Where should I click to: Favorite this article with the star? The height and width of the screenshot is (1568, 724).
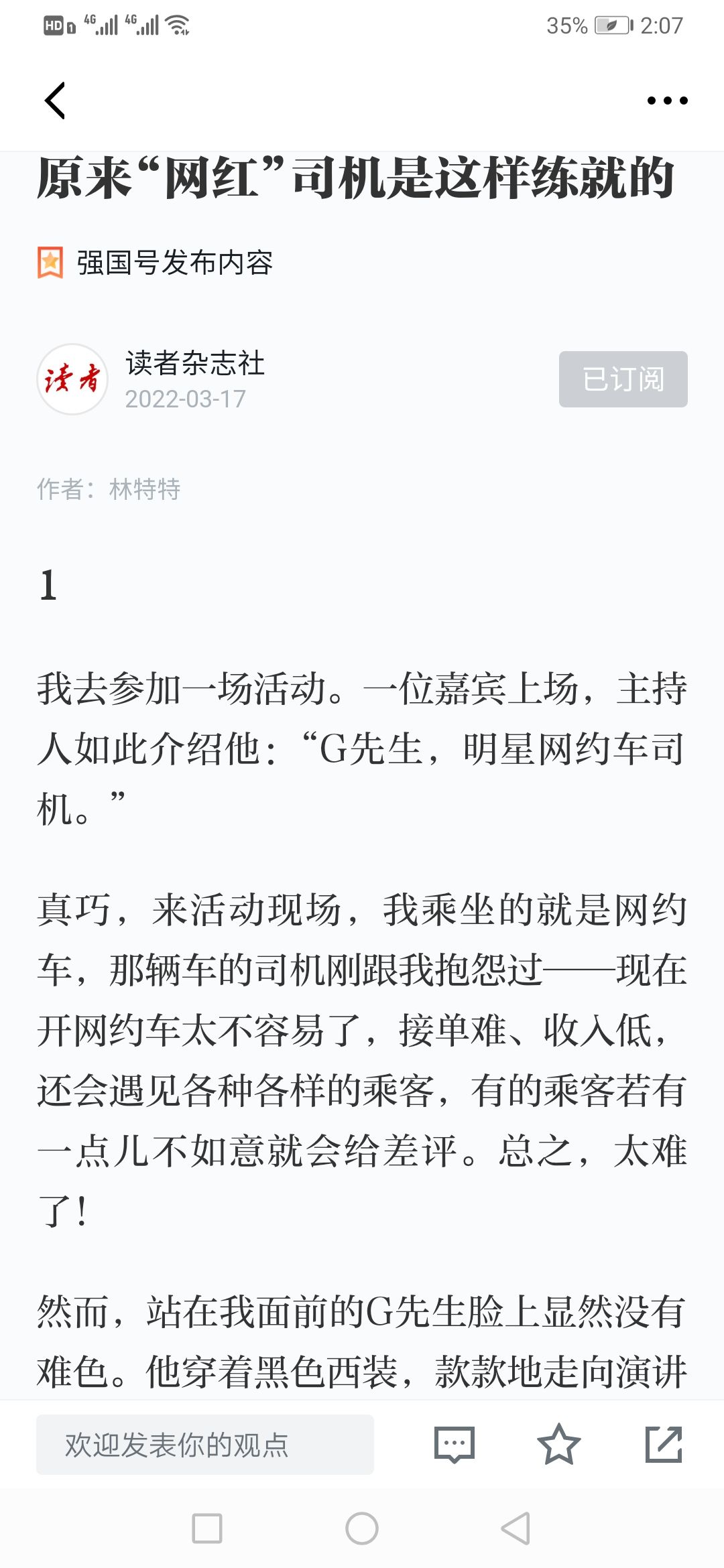tap(558, 1445)
